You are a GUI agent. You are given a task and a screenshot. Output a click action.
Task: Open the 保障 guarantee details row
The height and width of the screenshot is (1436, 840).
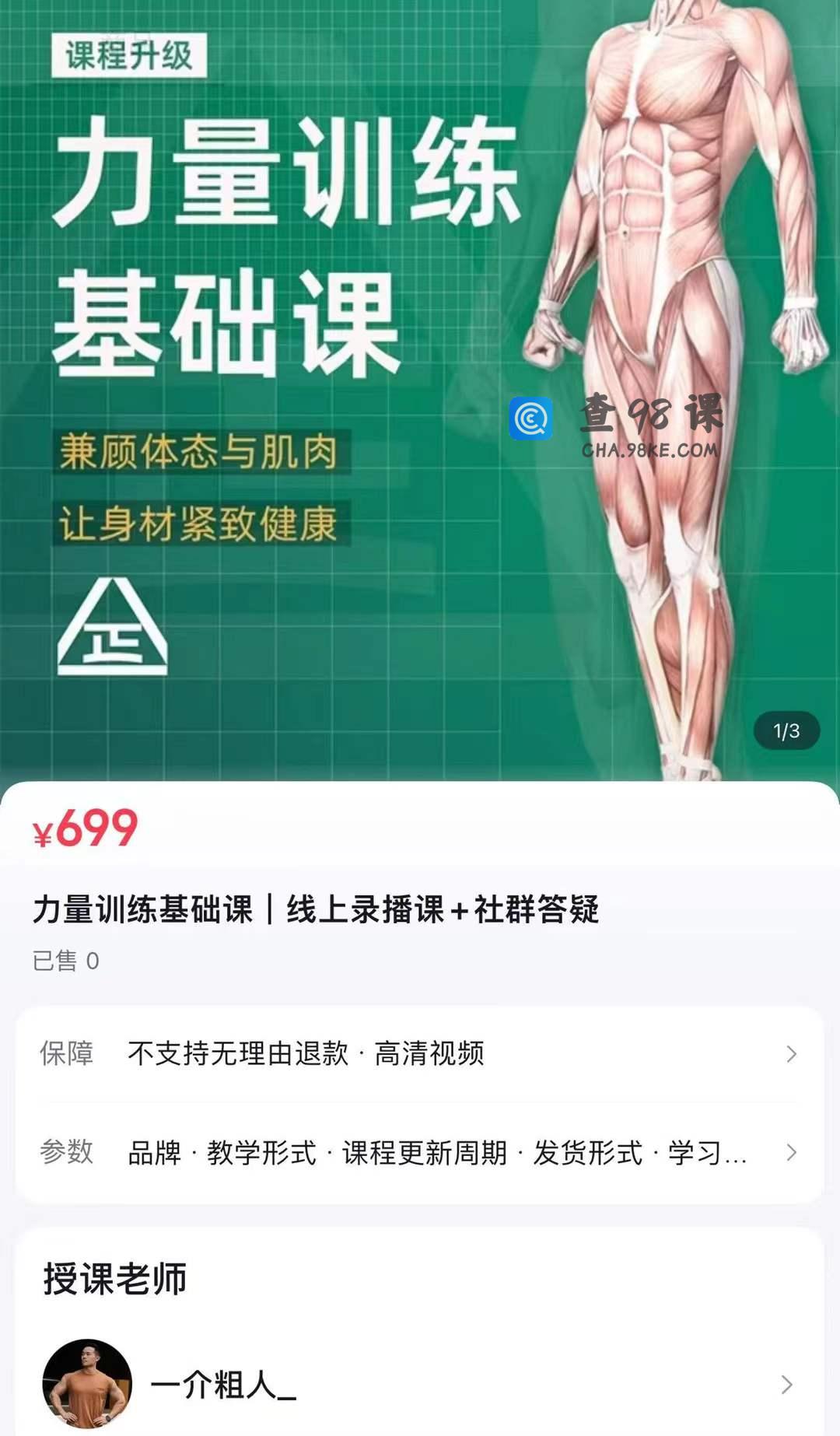(420, 1054)
